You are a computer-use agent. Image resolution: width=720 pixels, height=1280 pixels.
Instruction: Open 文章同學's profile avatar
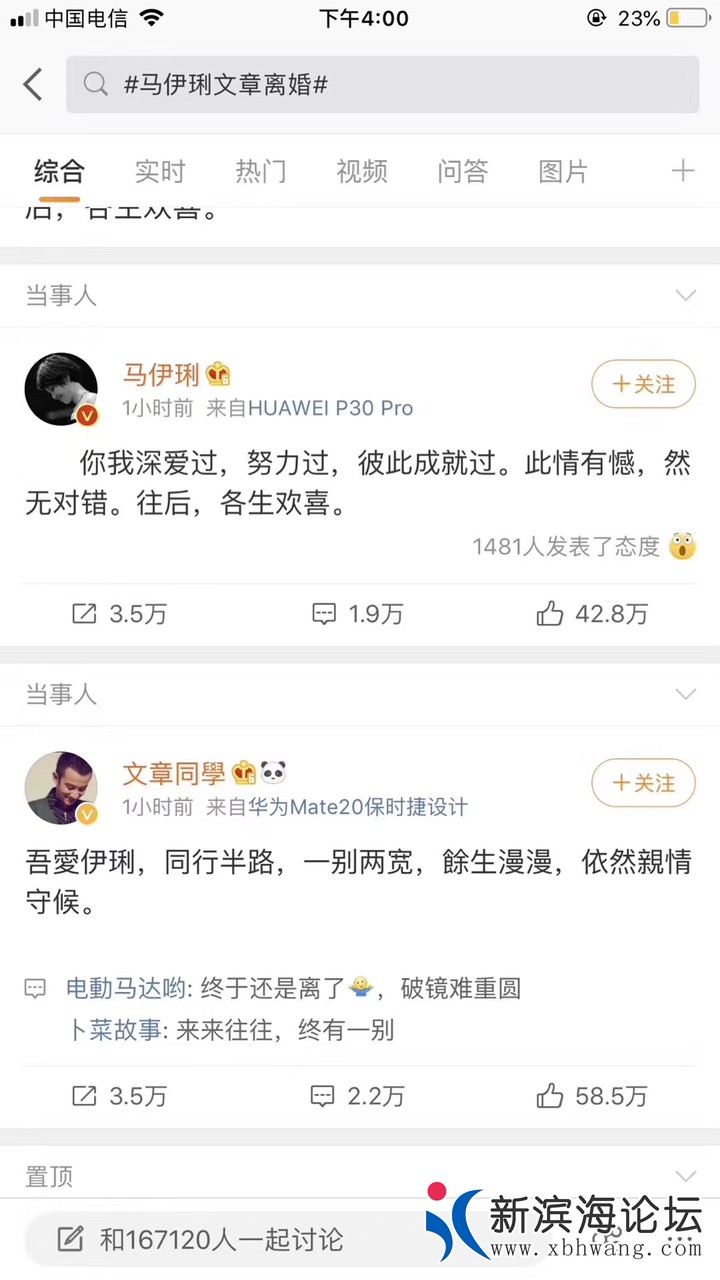tap(61, 788)
